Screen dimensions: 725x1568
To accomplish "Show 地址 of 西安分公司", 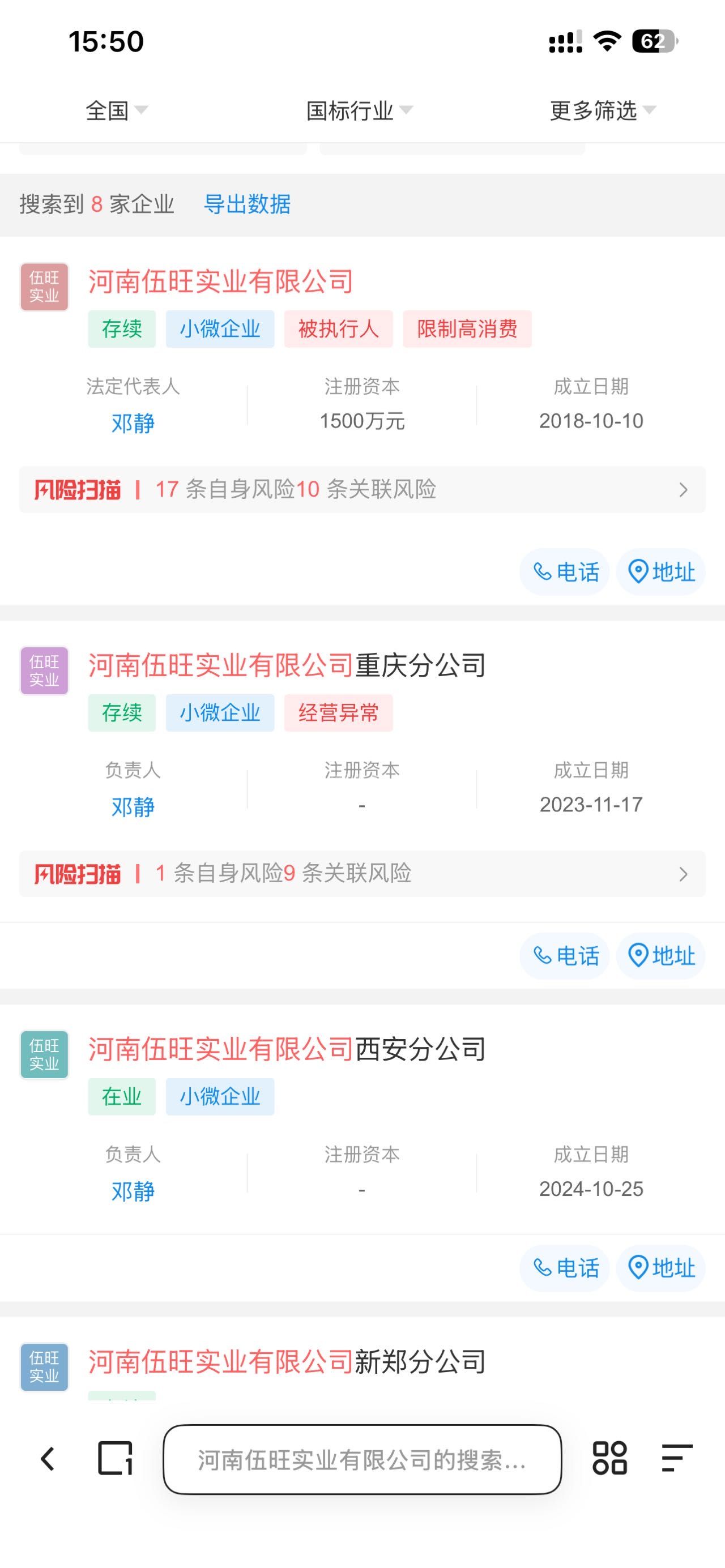I will (661, 1268).
